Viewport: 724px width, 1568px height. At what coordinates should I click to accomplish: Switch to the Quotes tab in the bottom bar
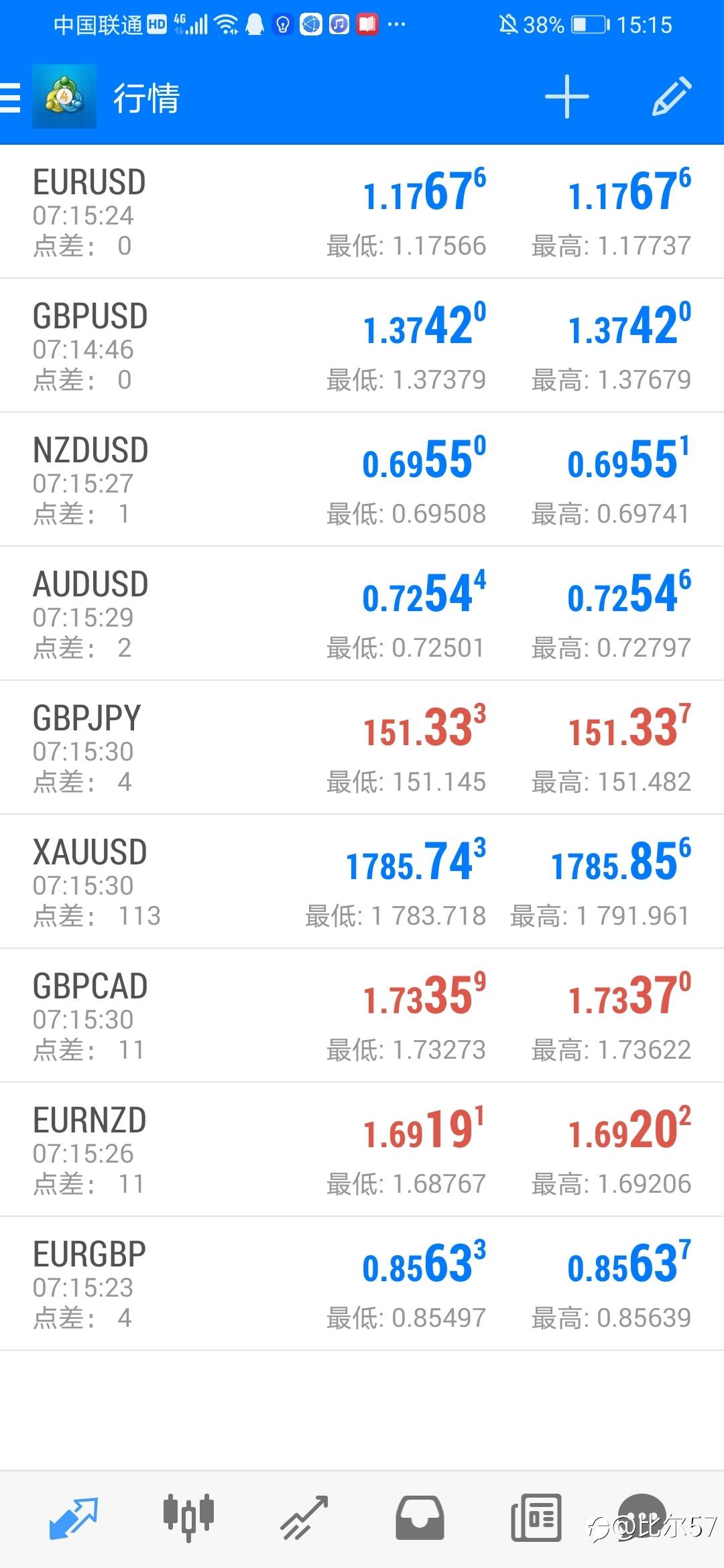[74, 1518]
